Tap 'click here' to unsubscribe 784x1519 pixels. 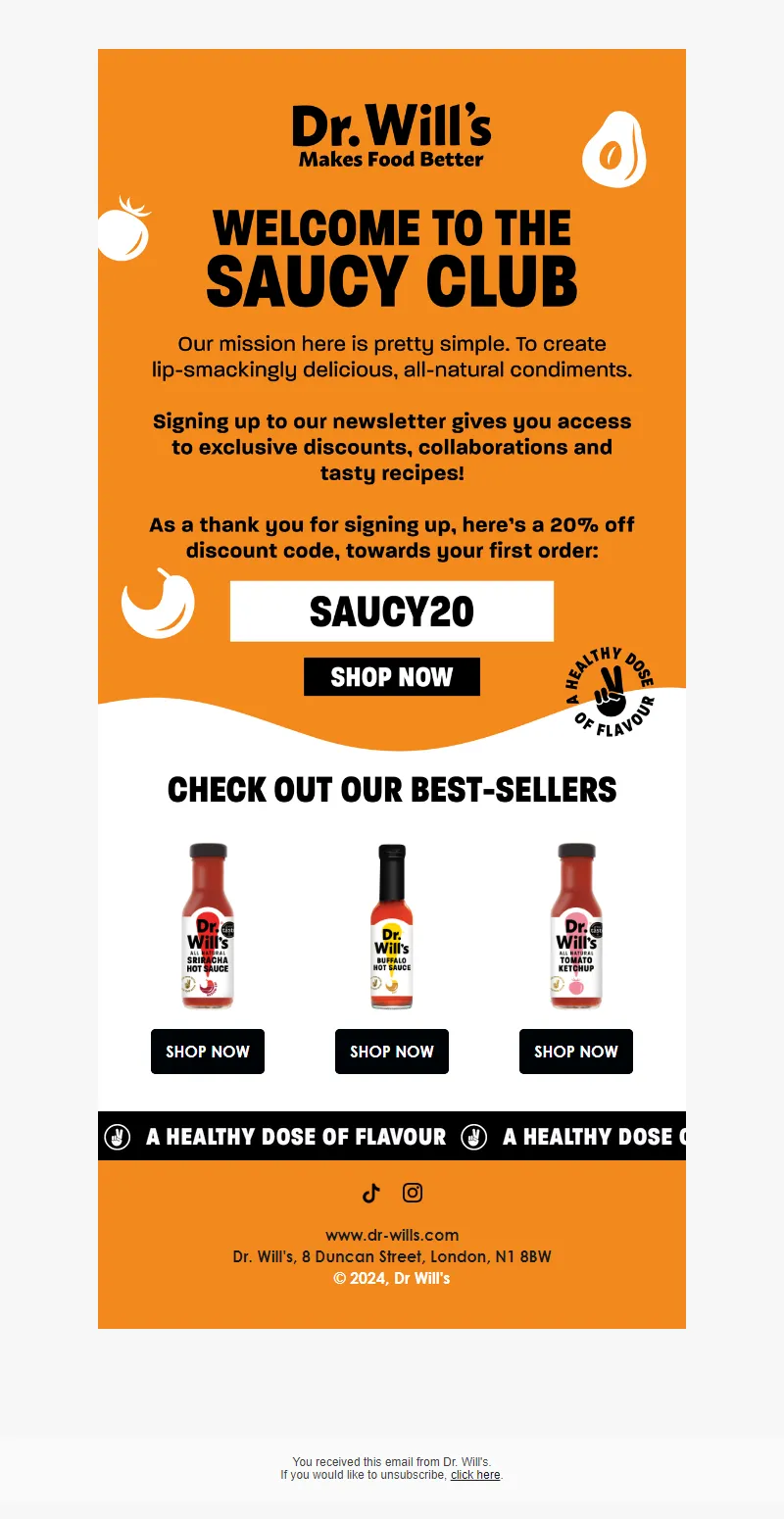pyautogui.click(x=475, y=1475)
